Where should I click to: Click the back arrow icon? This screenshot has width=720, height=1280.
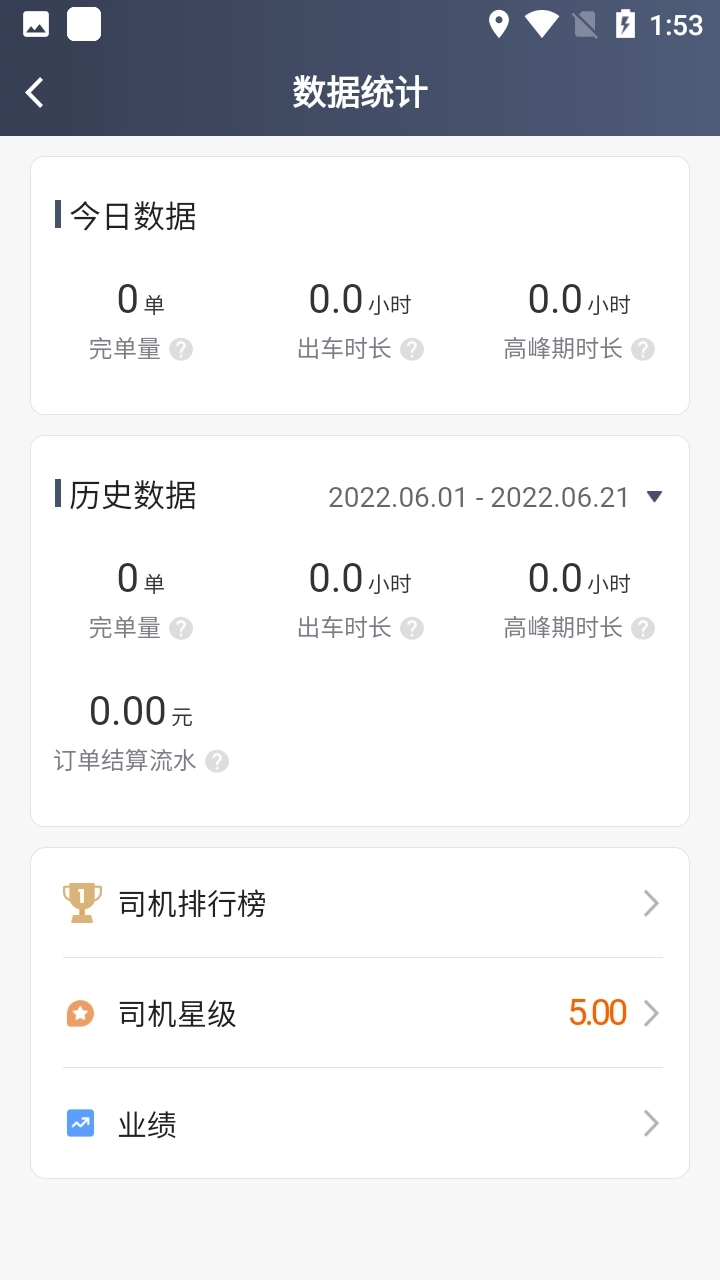coord(33,92)
